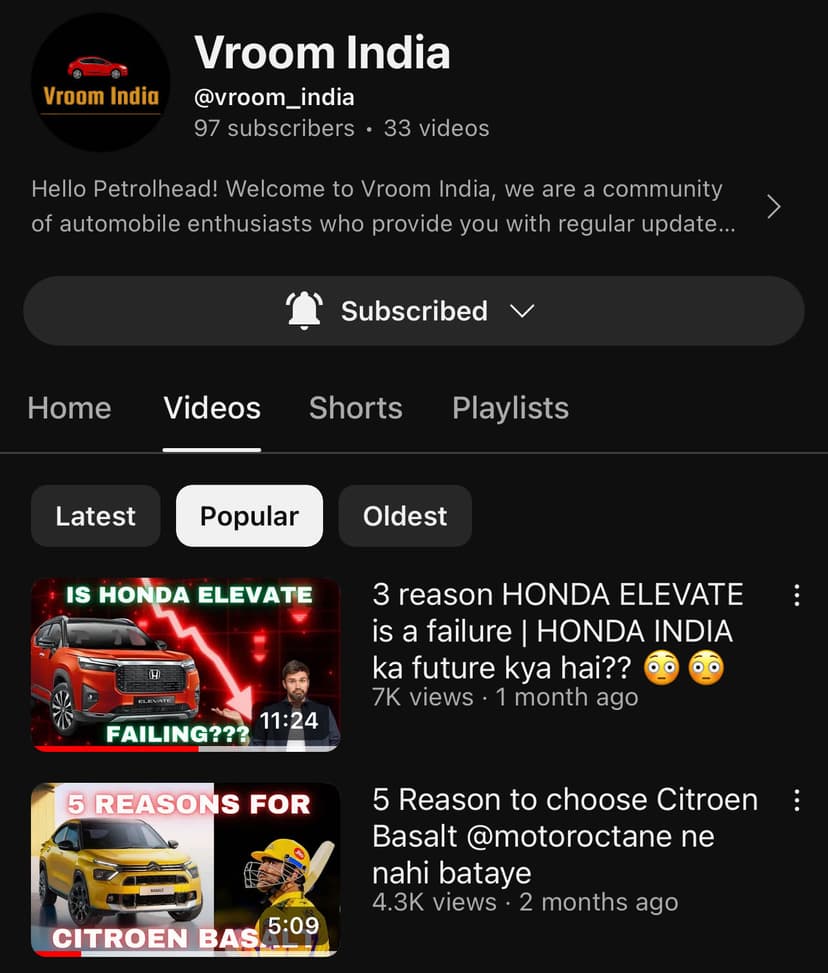828x973 pixels.
Task: Play the Citroen Basalt reasons video
Action: click(185, 869)
